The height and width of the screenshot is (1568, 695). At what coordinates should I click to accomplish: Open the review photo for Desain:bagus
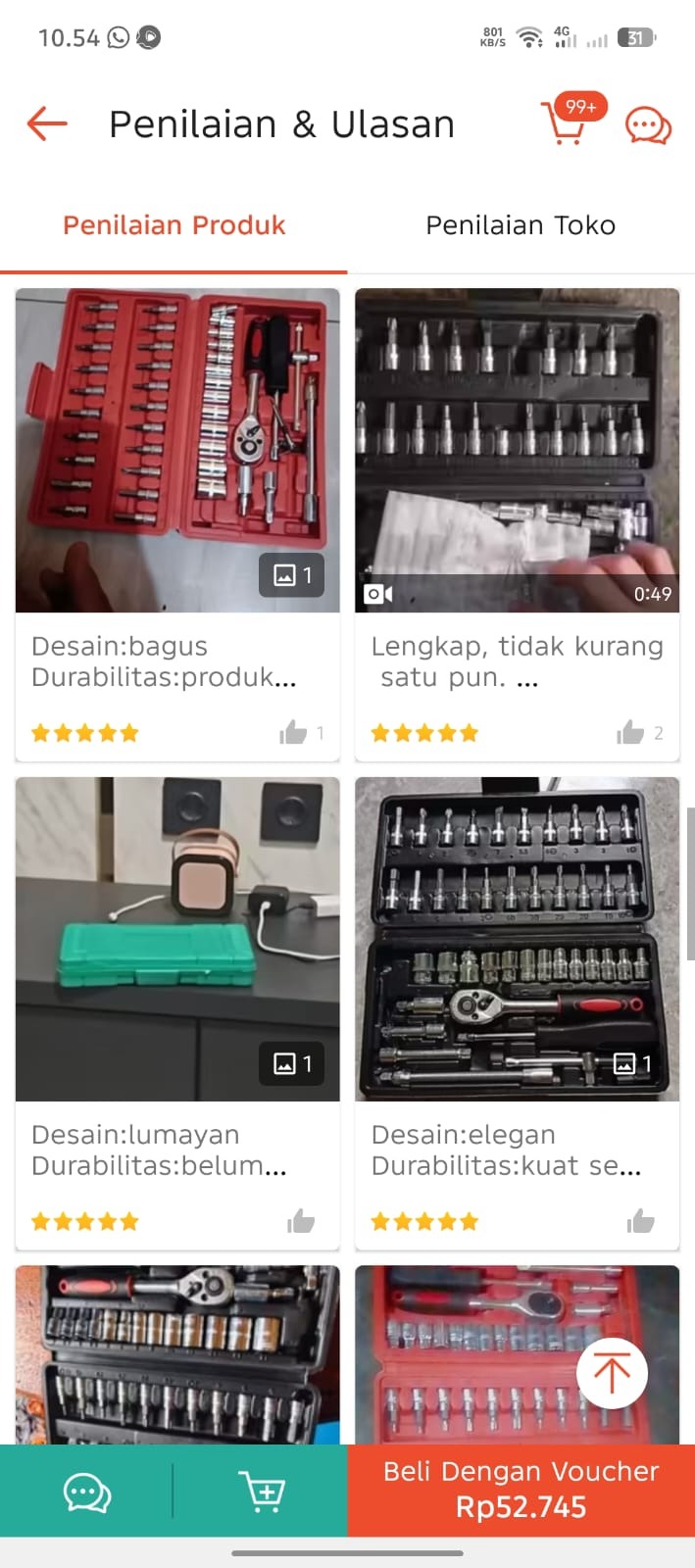coord(177,450)
